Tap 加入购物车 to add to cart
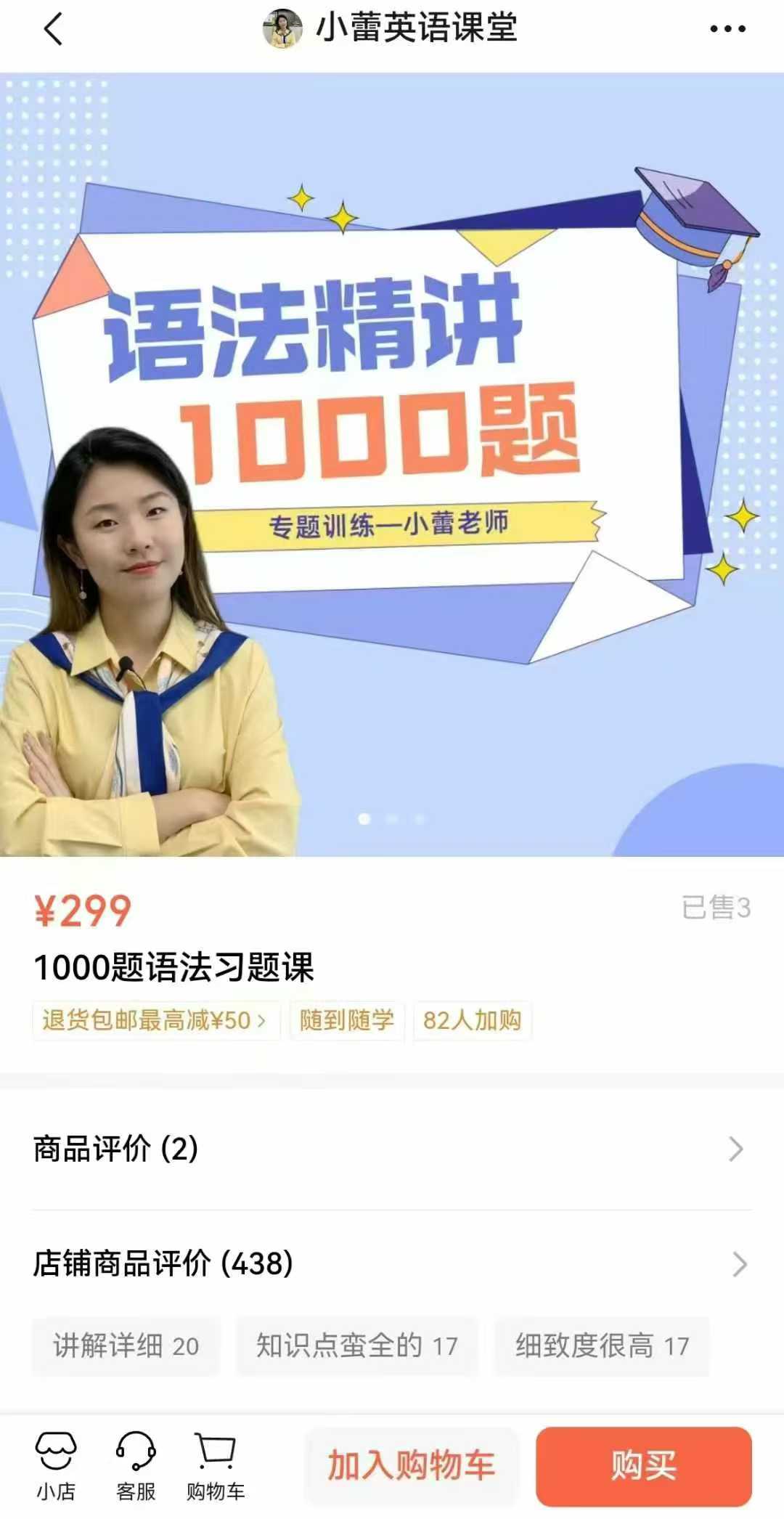 [x=411, y=1466]
